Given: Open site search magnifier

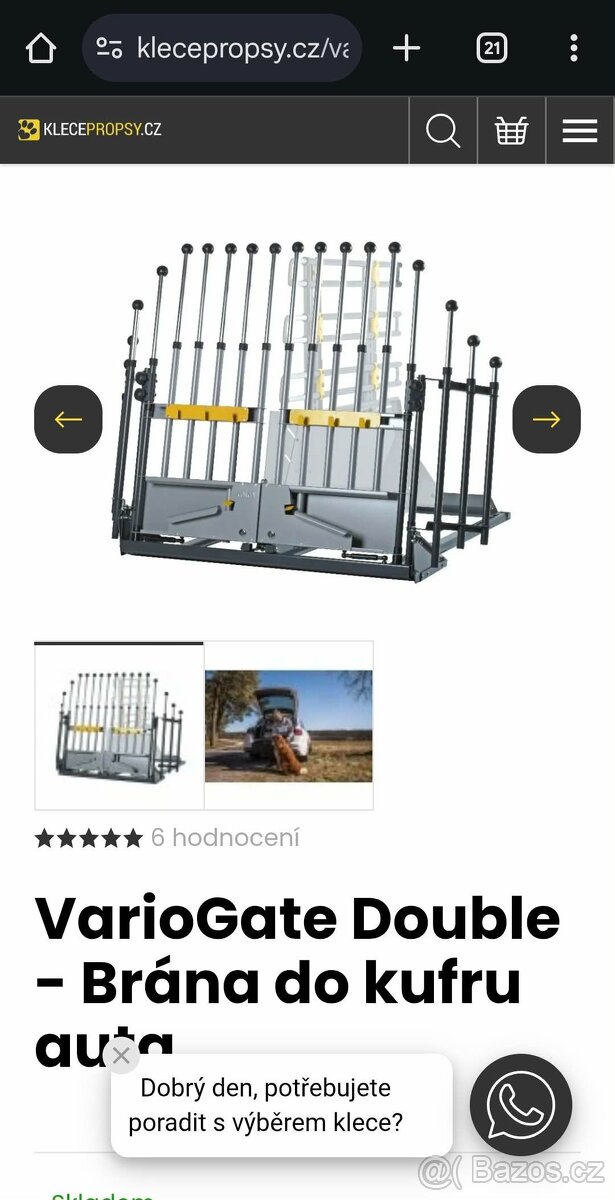Looking at the screenshot, I should tap(443, 130).
